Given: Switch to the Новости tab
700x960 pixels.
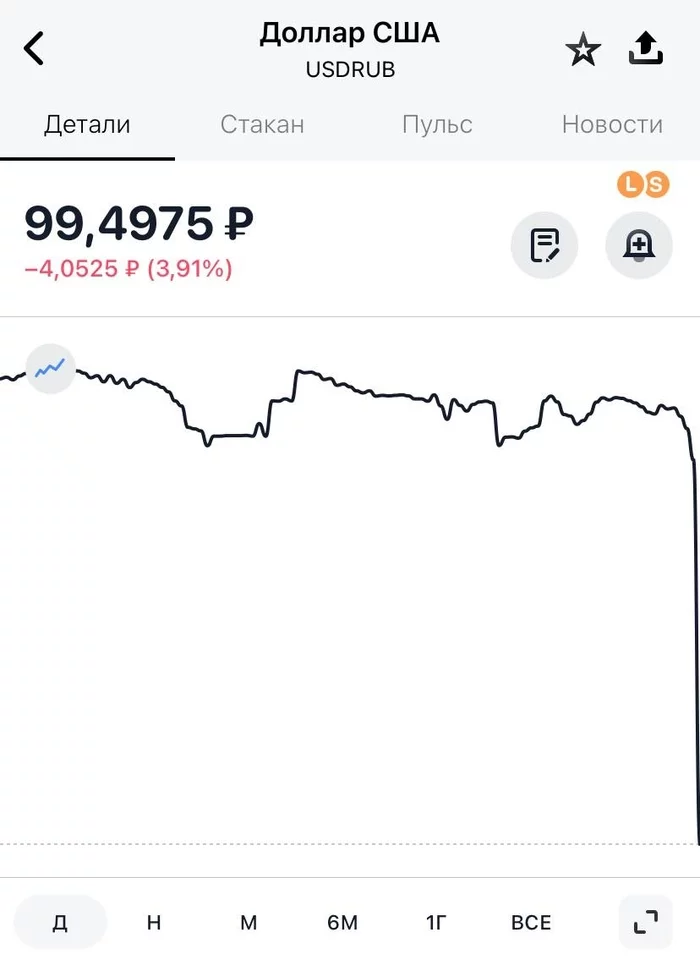Looking at the screenshot, I should (x=612, y=124).
